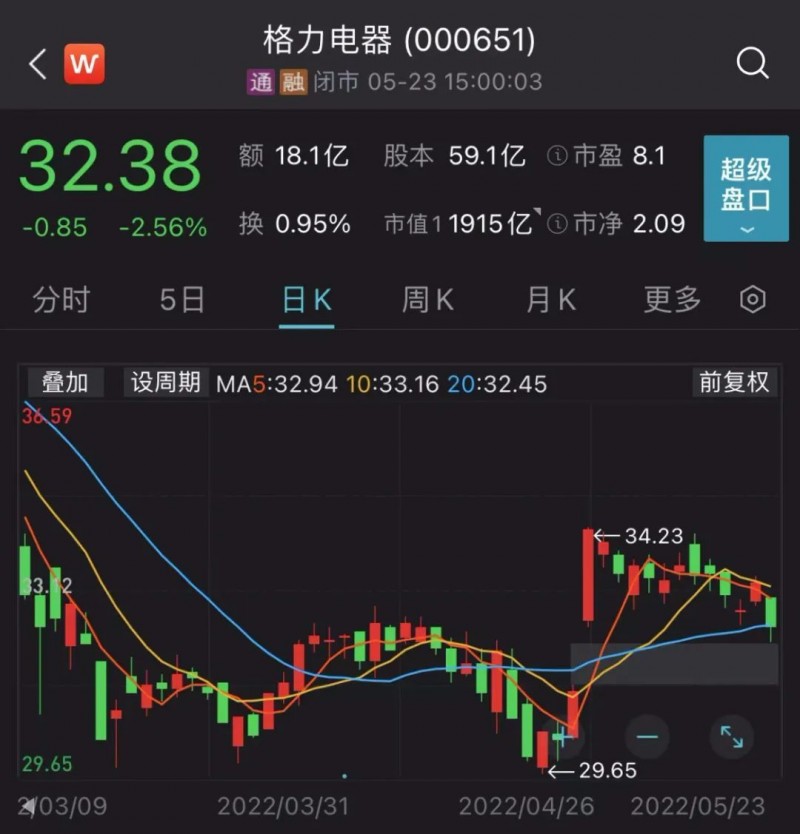Zoom out the K-line chart
The image size is (800, 834).
click(x=647, y=738)
